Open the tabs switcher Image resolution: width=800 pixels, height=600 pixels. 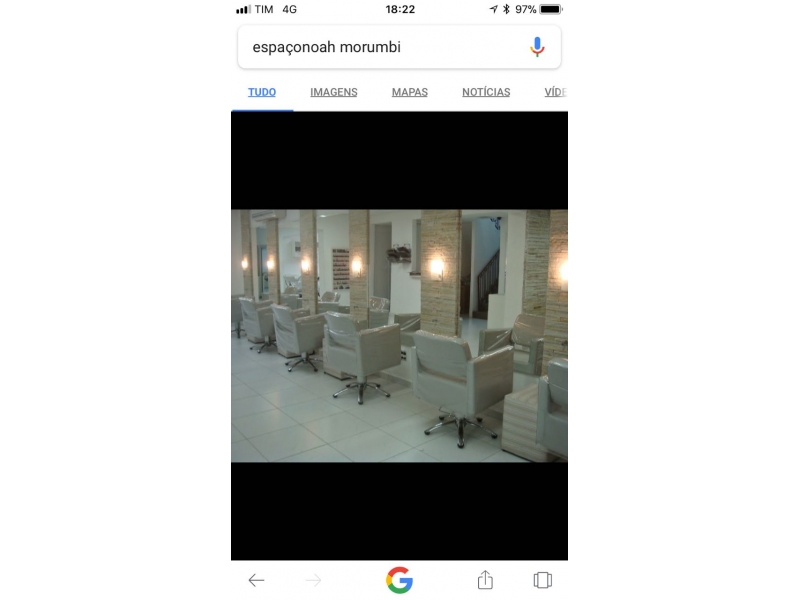point(542,580)
